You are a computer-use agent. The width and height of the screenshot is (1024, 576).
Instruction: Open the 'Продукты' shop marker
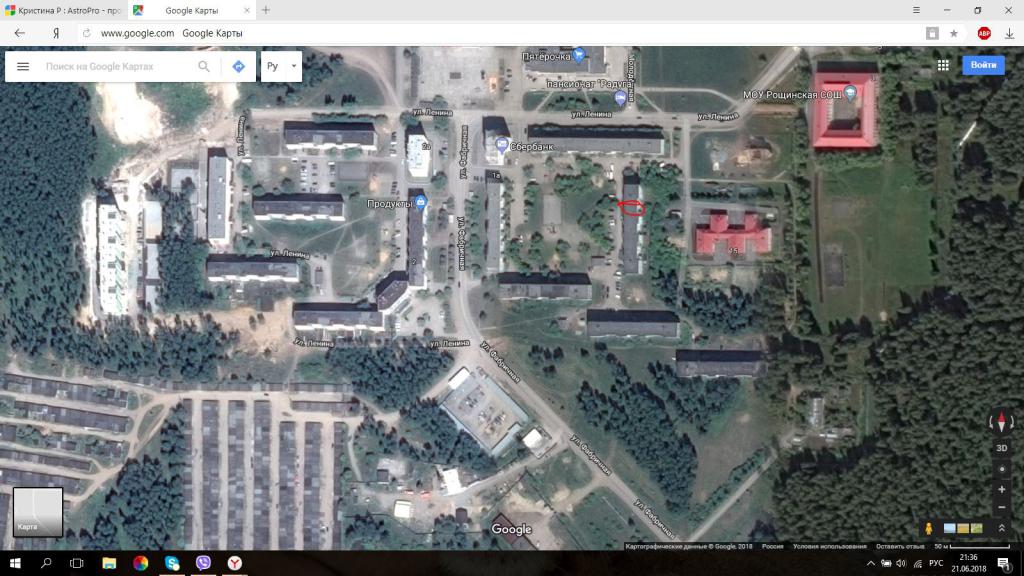(x=420, y=203)
